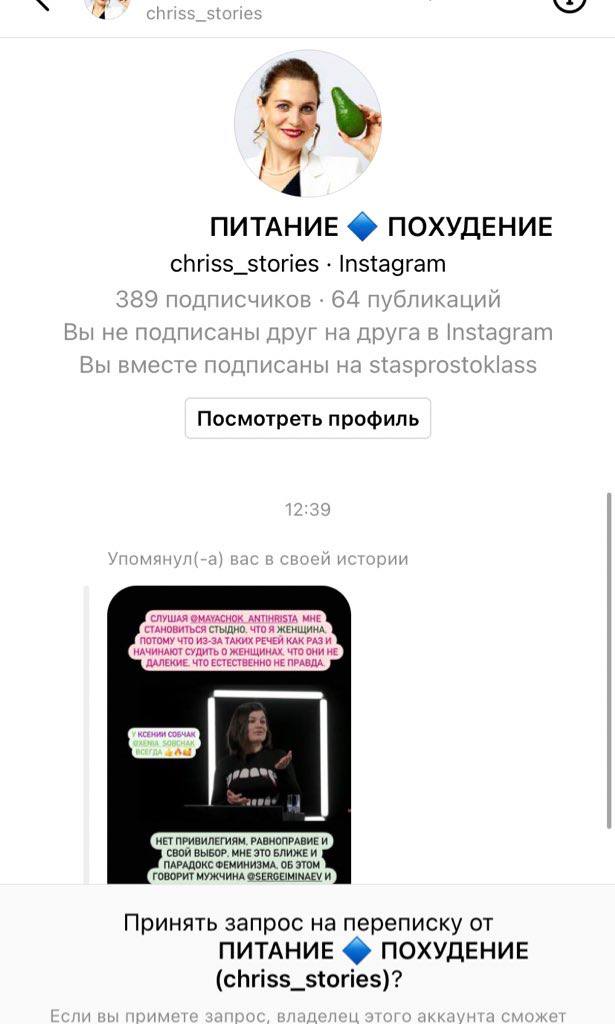Tap the Посмотреть профиль button
615x1024 pixels.
308,419
